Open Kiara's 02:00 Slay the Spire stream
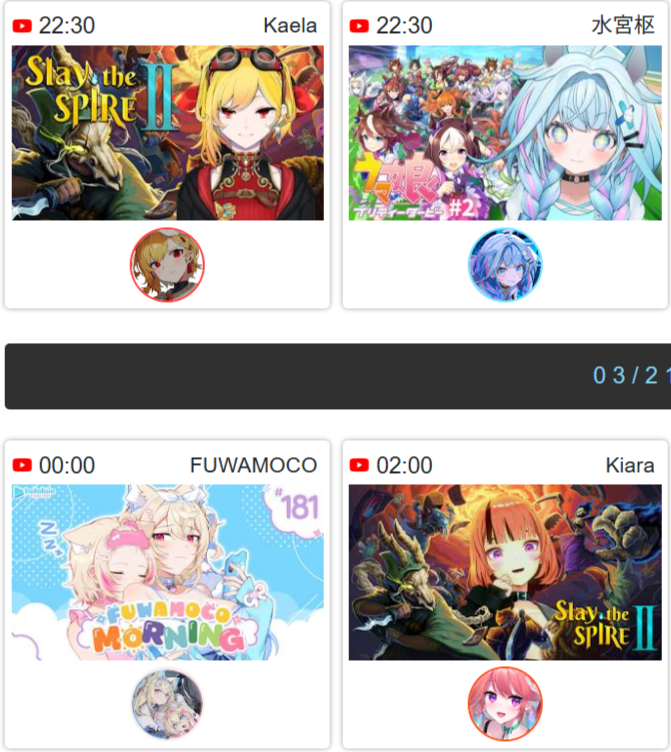This screenshot has height=752, width=671. (x=505, y=572)
